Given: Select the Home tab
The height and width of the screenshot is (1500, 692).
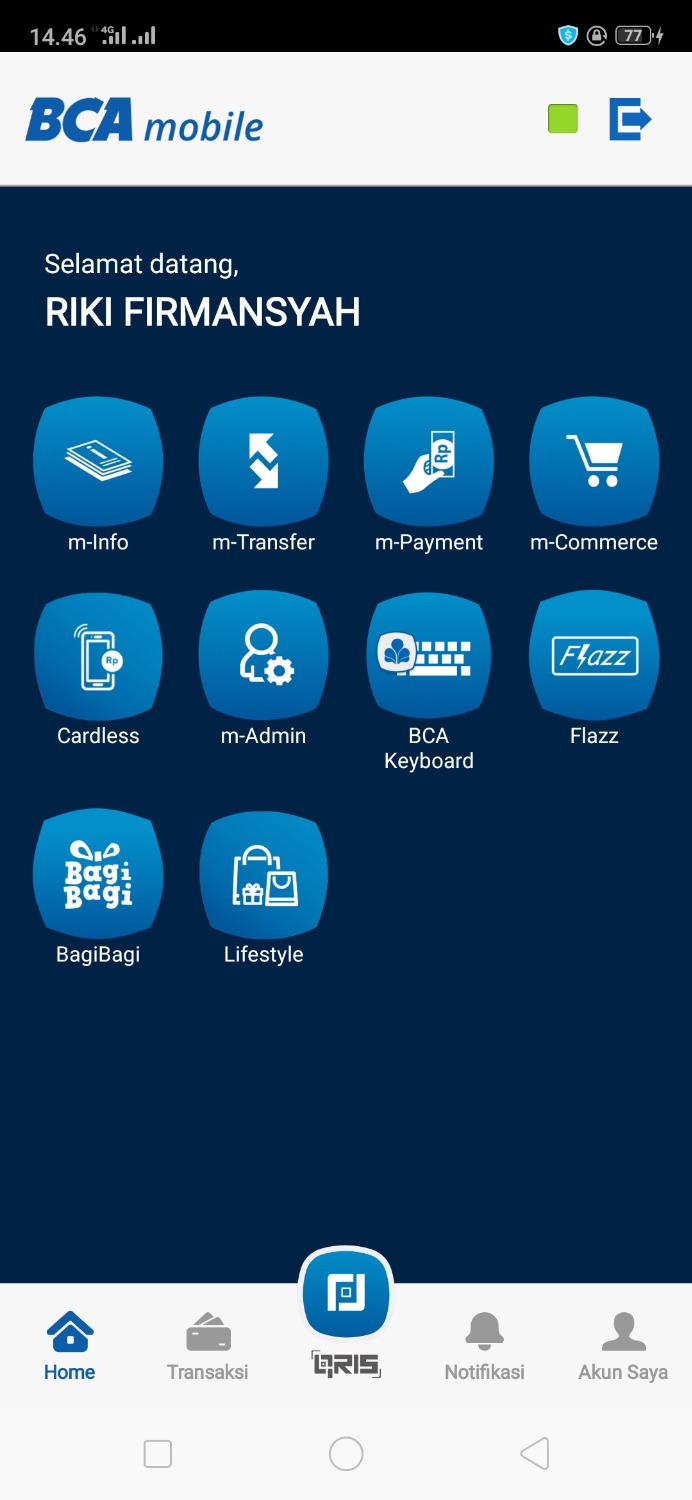Looking at the screenshot, I should tap(70, 1347).
